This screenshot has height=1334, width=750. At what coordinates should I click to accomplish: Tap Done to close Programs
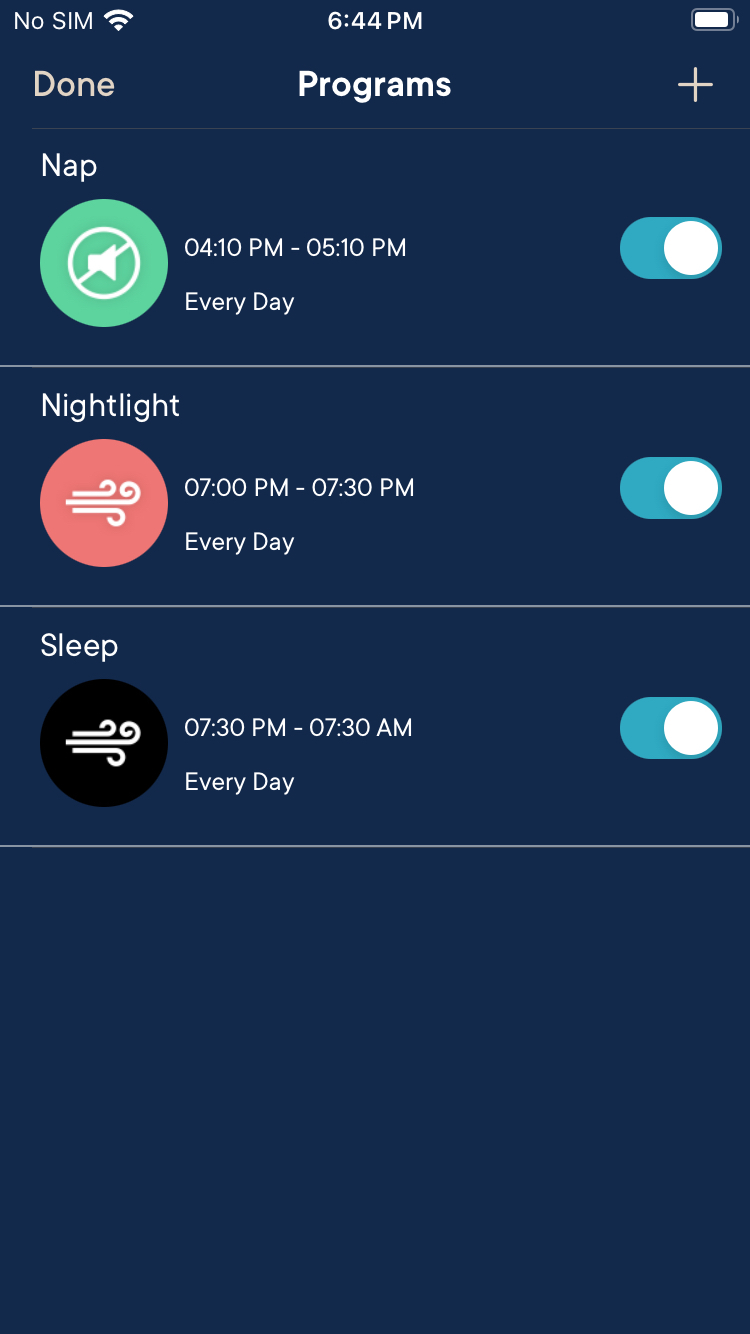click(x=74, y=85)
